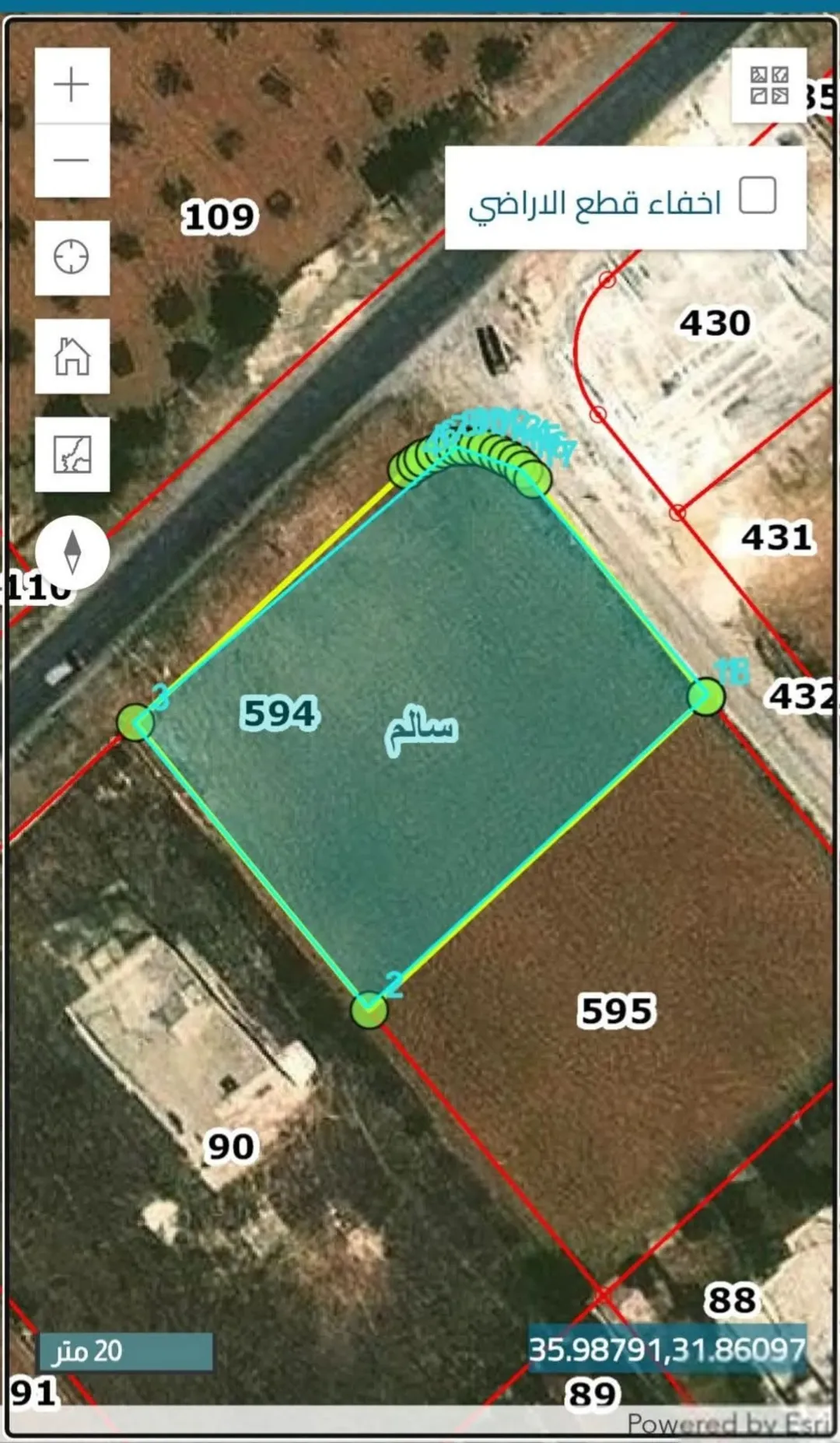Zoom out of the map
The width and height of the screenshot is (840, 1443).
[72, 160]
